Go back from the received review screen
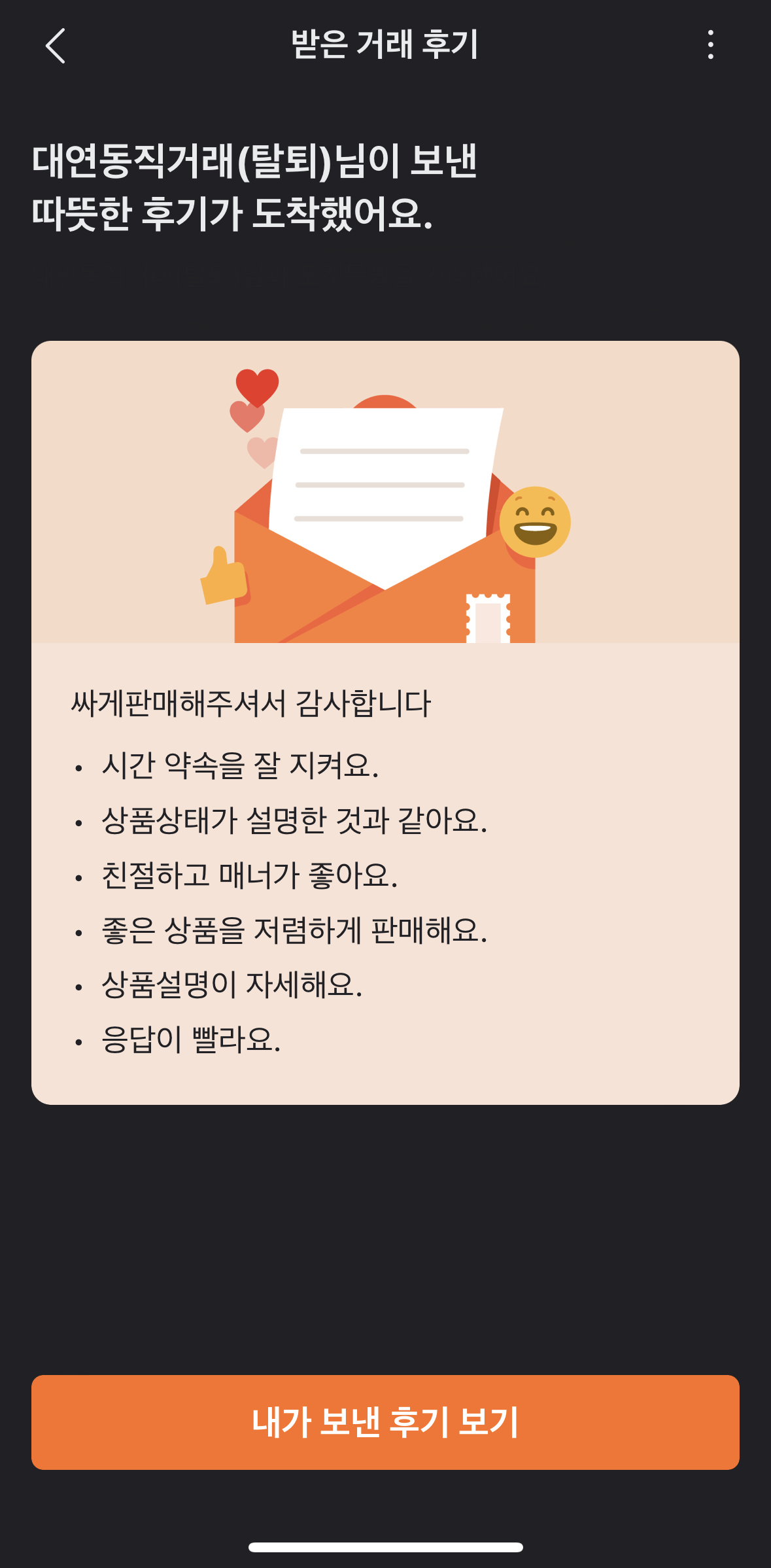Screen dimensions: 771x1568 click(56, 46)
